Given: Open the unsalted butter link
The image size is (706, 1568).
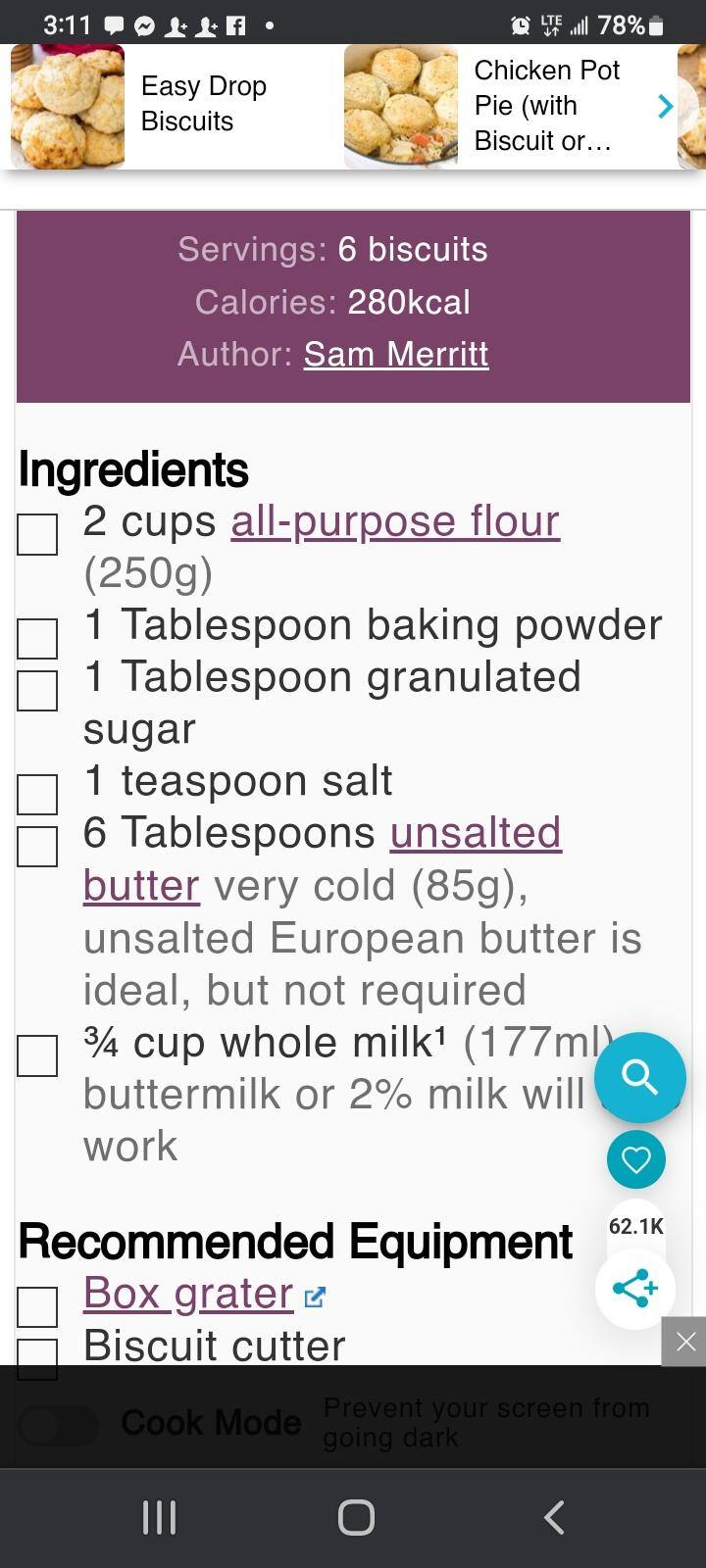Looking at the screenshot, I should coord(476,833).
